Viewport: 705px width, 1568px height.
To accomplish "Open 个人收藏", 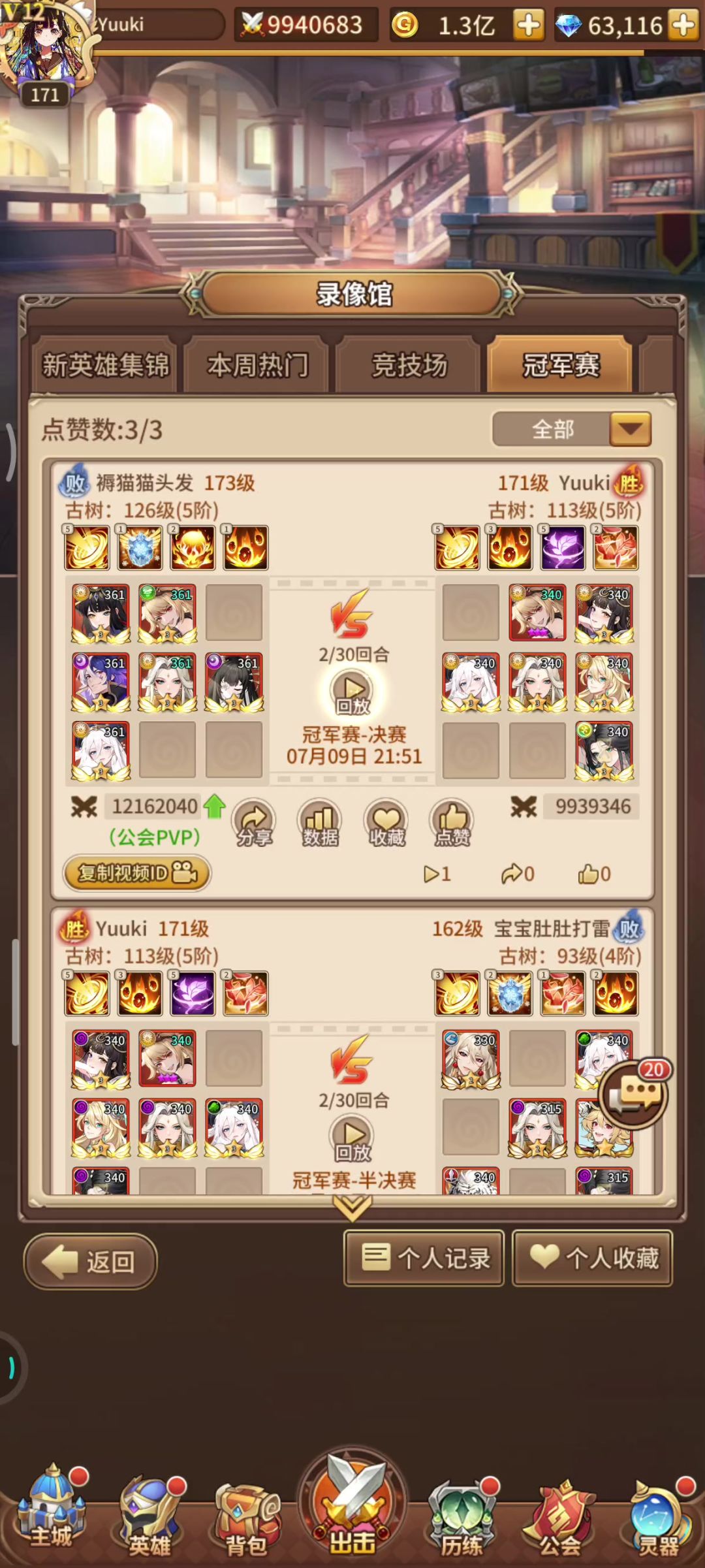I will pos(593,1258).
